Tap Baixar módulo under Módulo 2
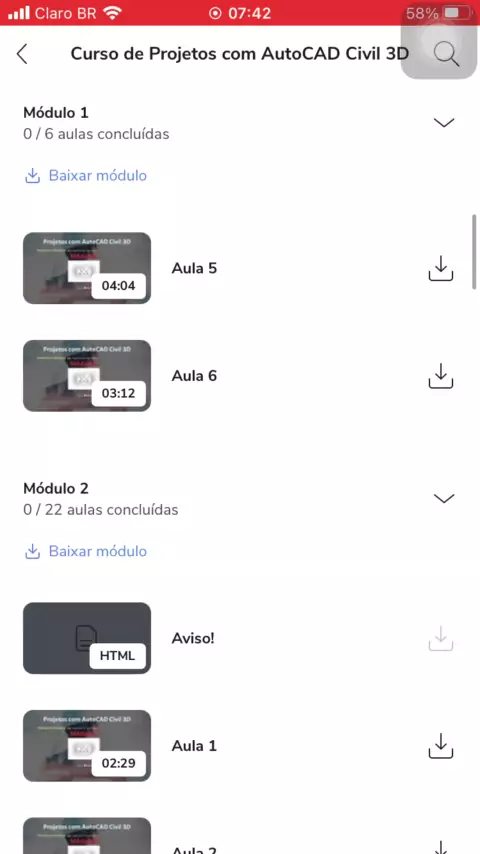Viewport: 480px width, 854px height. click(x=86, y=551)
